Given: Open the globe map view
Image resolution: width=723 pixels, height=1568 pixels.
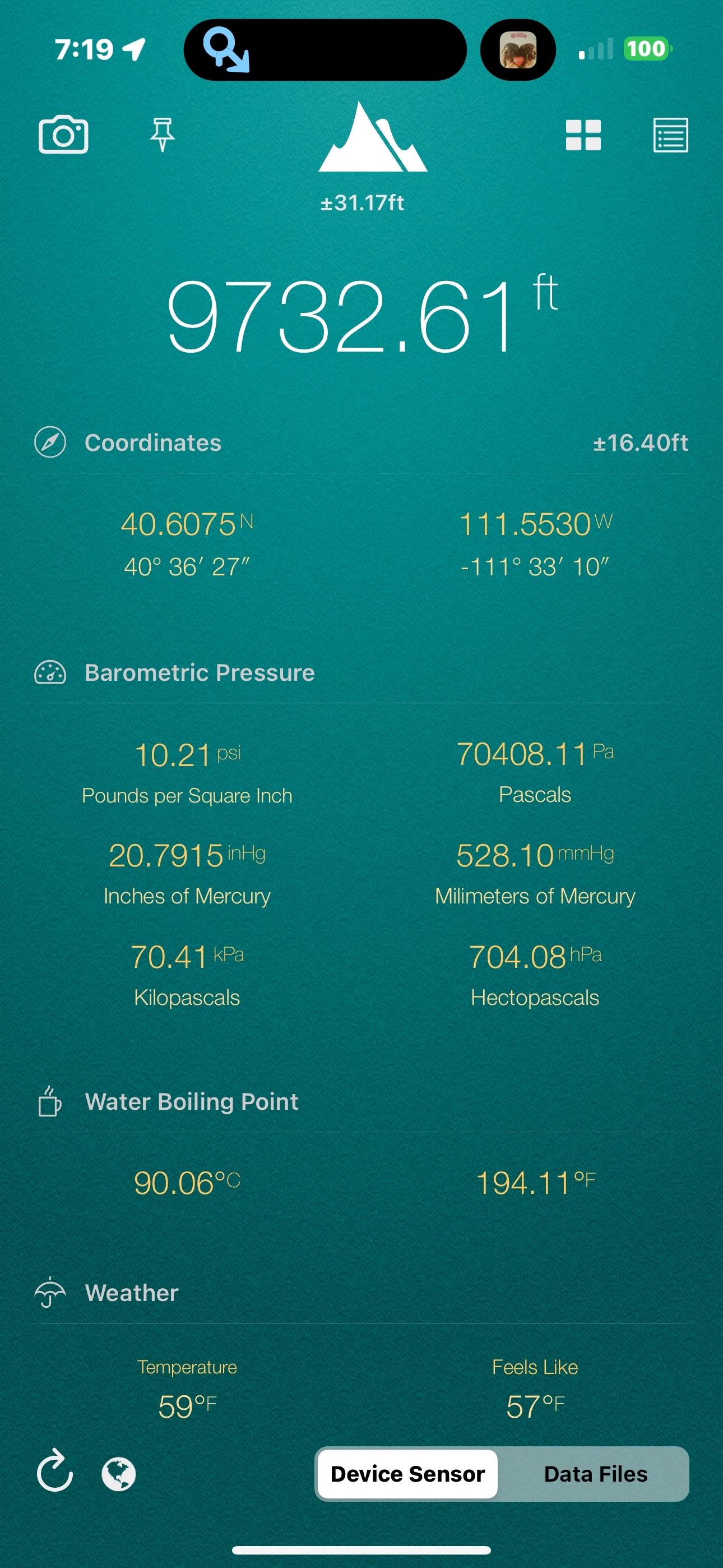Looking at the screenshot, I should point(119,1474).
